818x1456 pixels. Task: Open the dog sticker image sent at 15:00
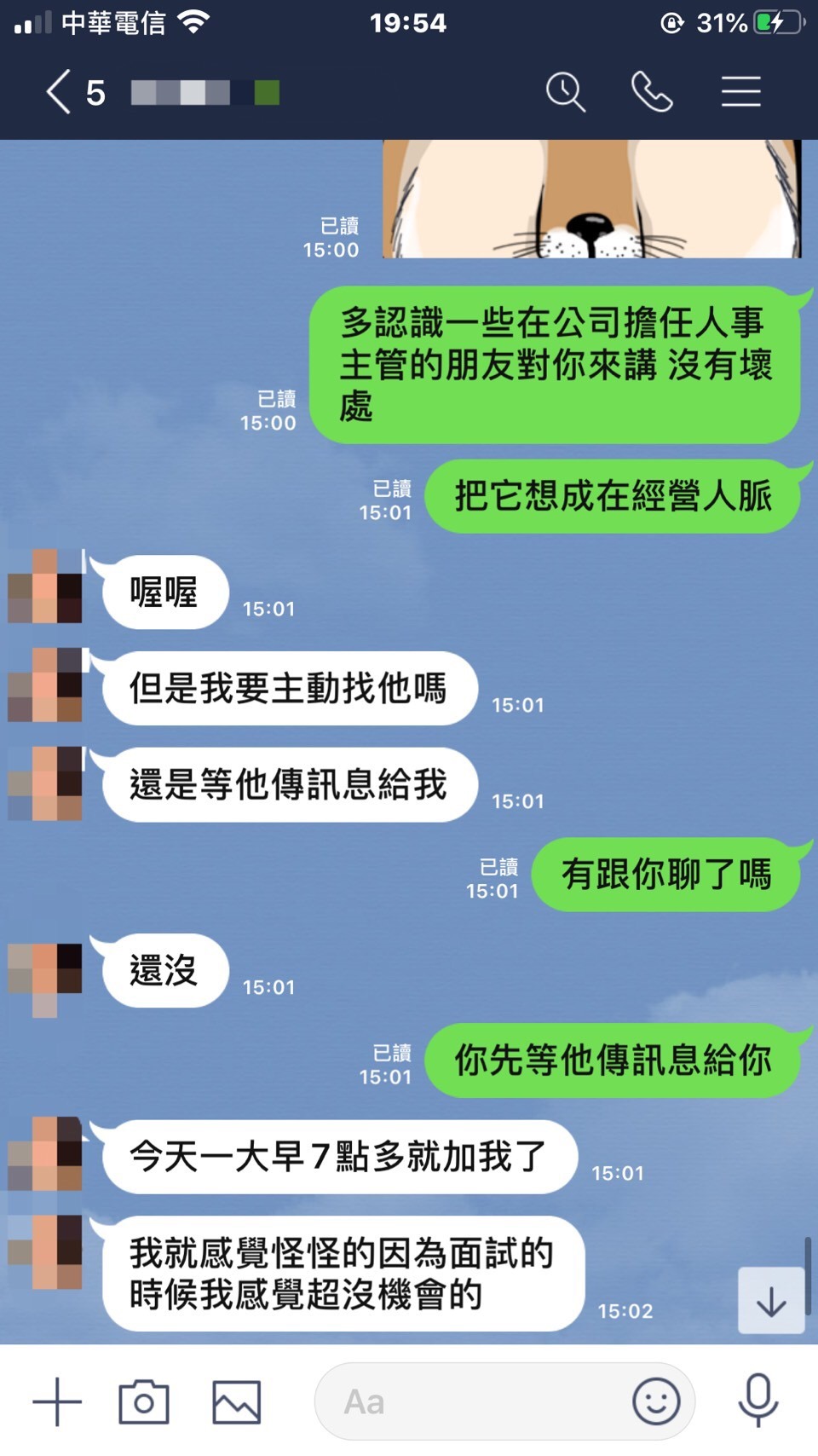click(x=591, y=200)
